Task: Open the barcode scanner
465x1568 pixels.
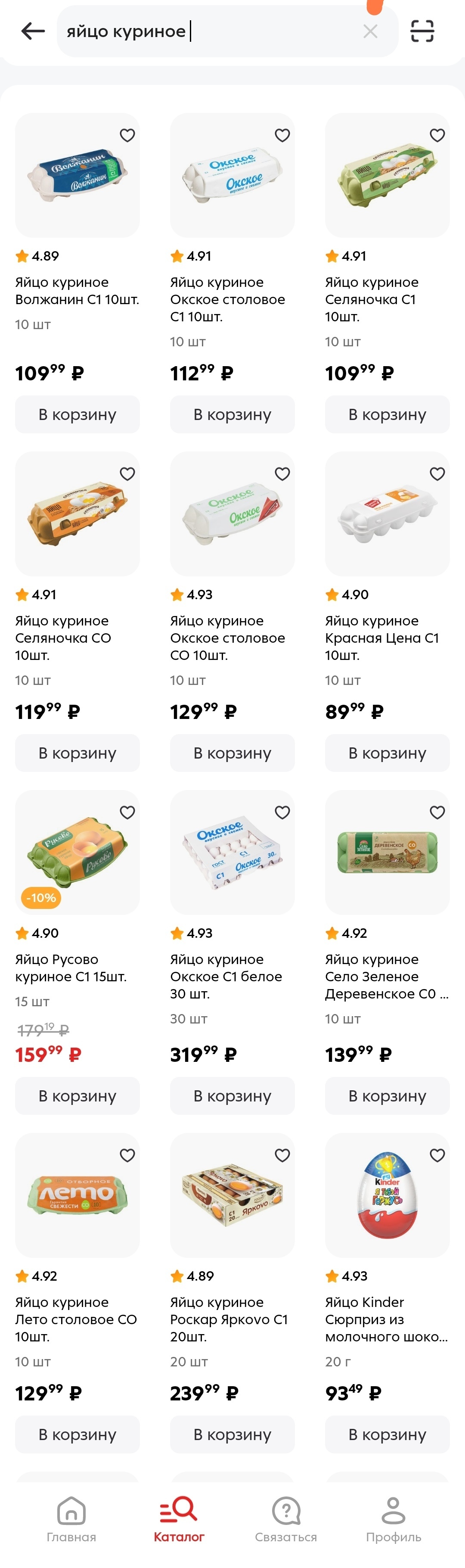Action: tap(422, 31)
